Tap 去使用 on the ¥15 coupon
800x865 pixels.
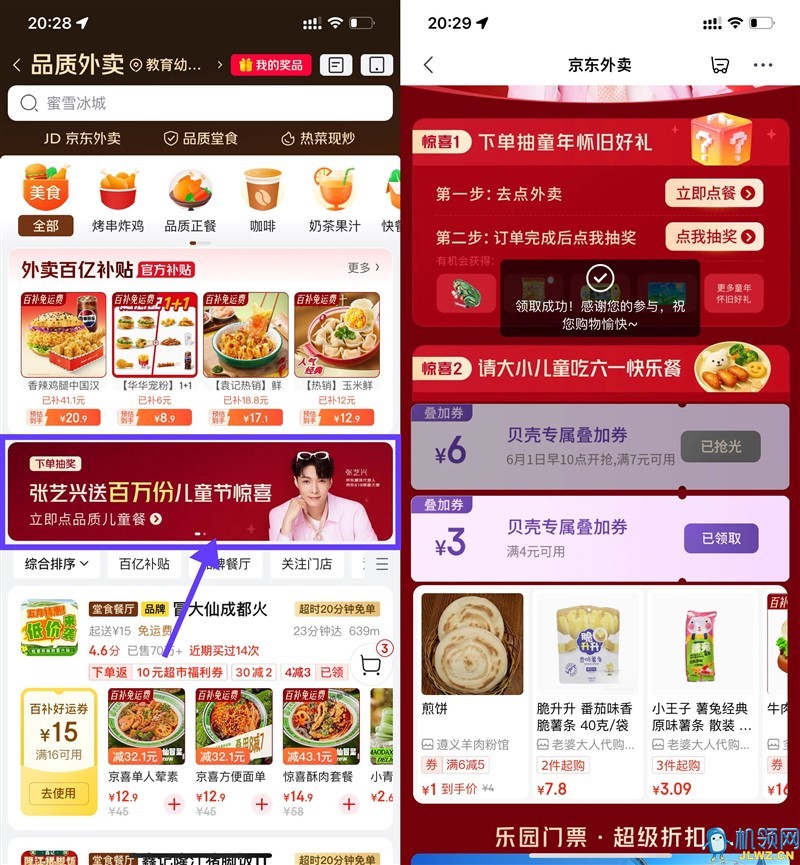tap(58, 792)
